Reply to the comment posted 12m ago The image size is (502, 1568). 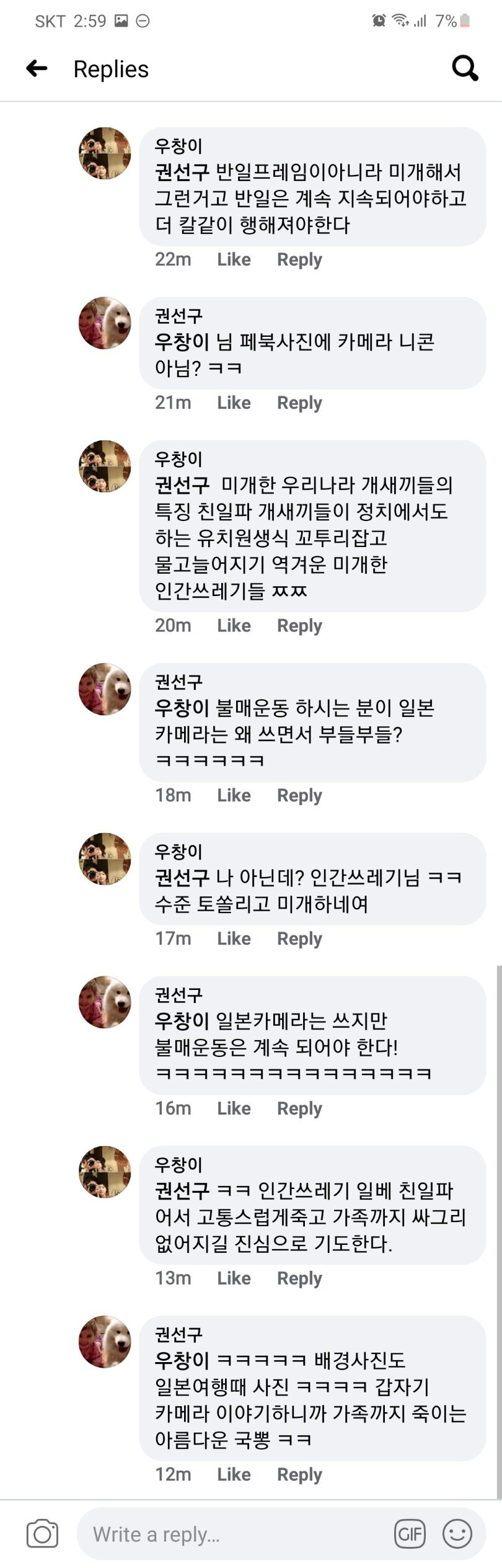pyautogui.click(x=299, y=1474)
